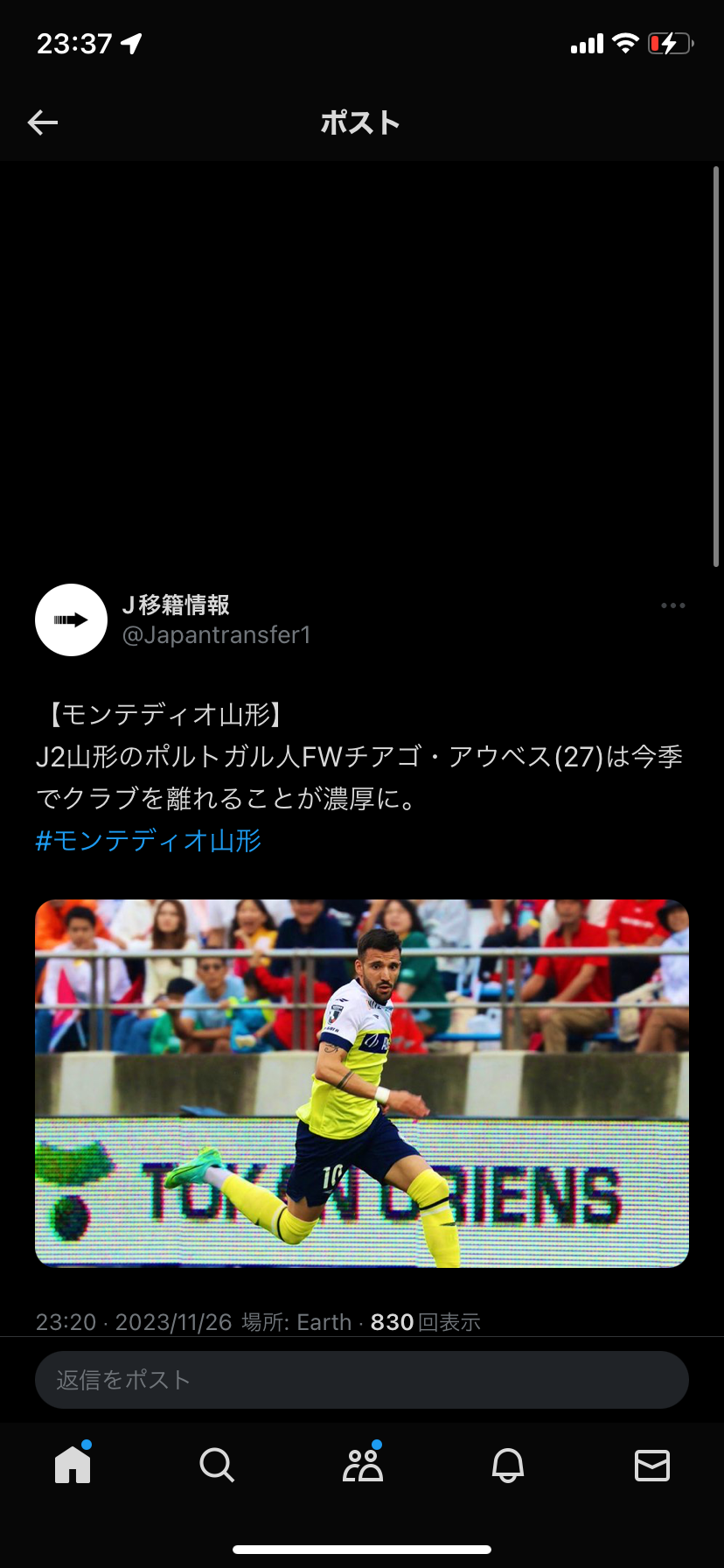
Task: Open the Communities tab
Action: pos(362,1465)
